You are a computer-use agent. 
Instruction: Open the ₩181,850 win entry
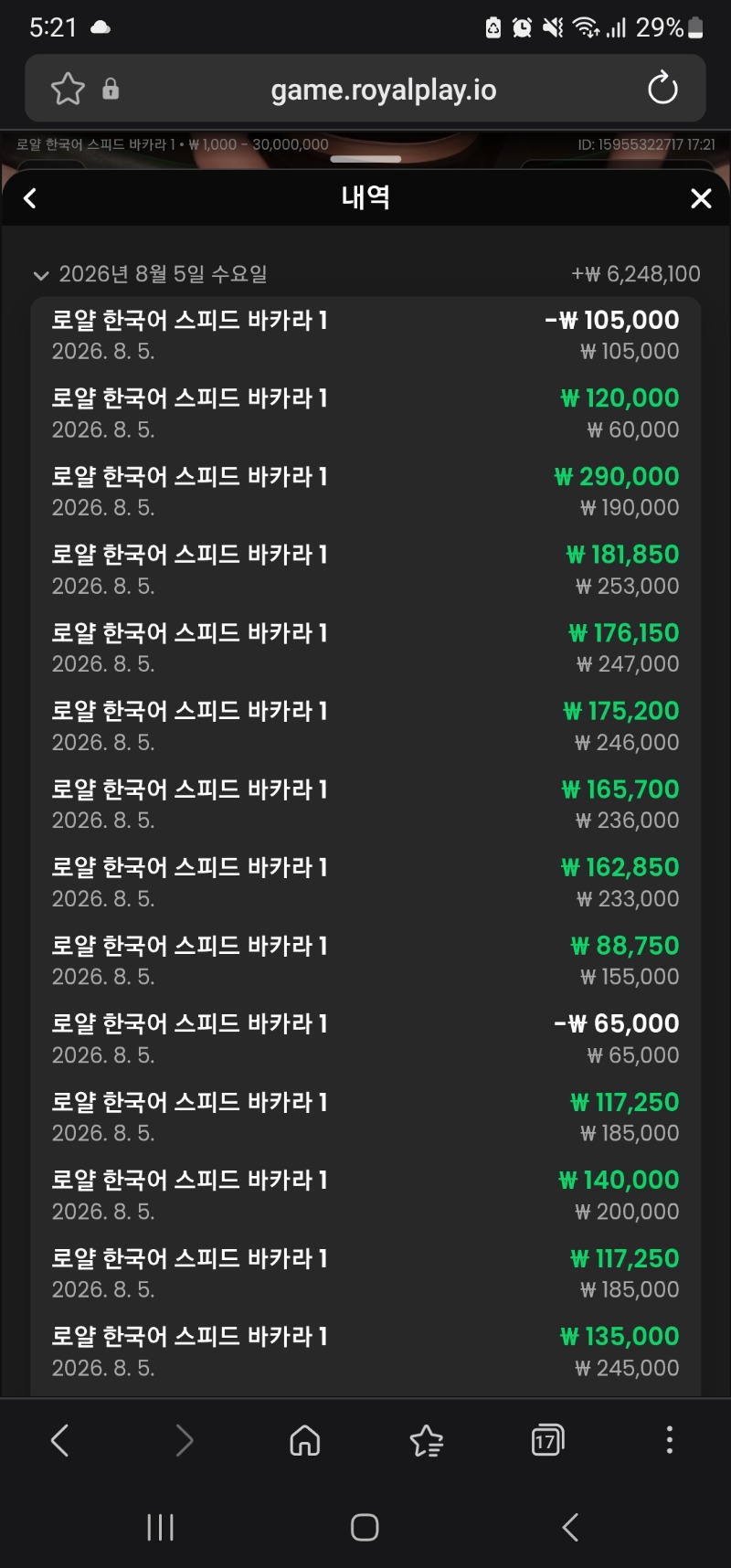point(365,569)
